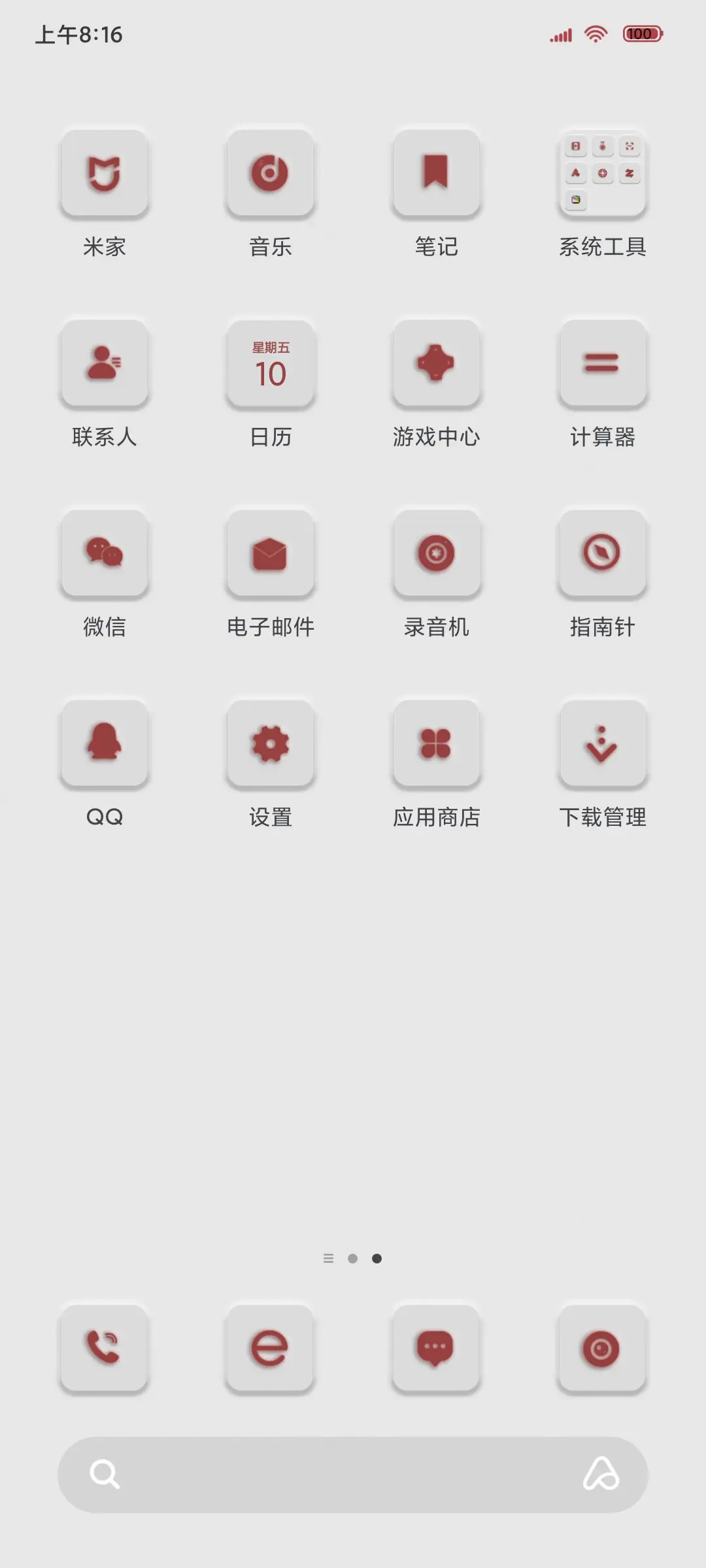Launch the Music (音乐) app
The width and height of the screenshot is (706, 1568).
(271, 174)
